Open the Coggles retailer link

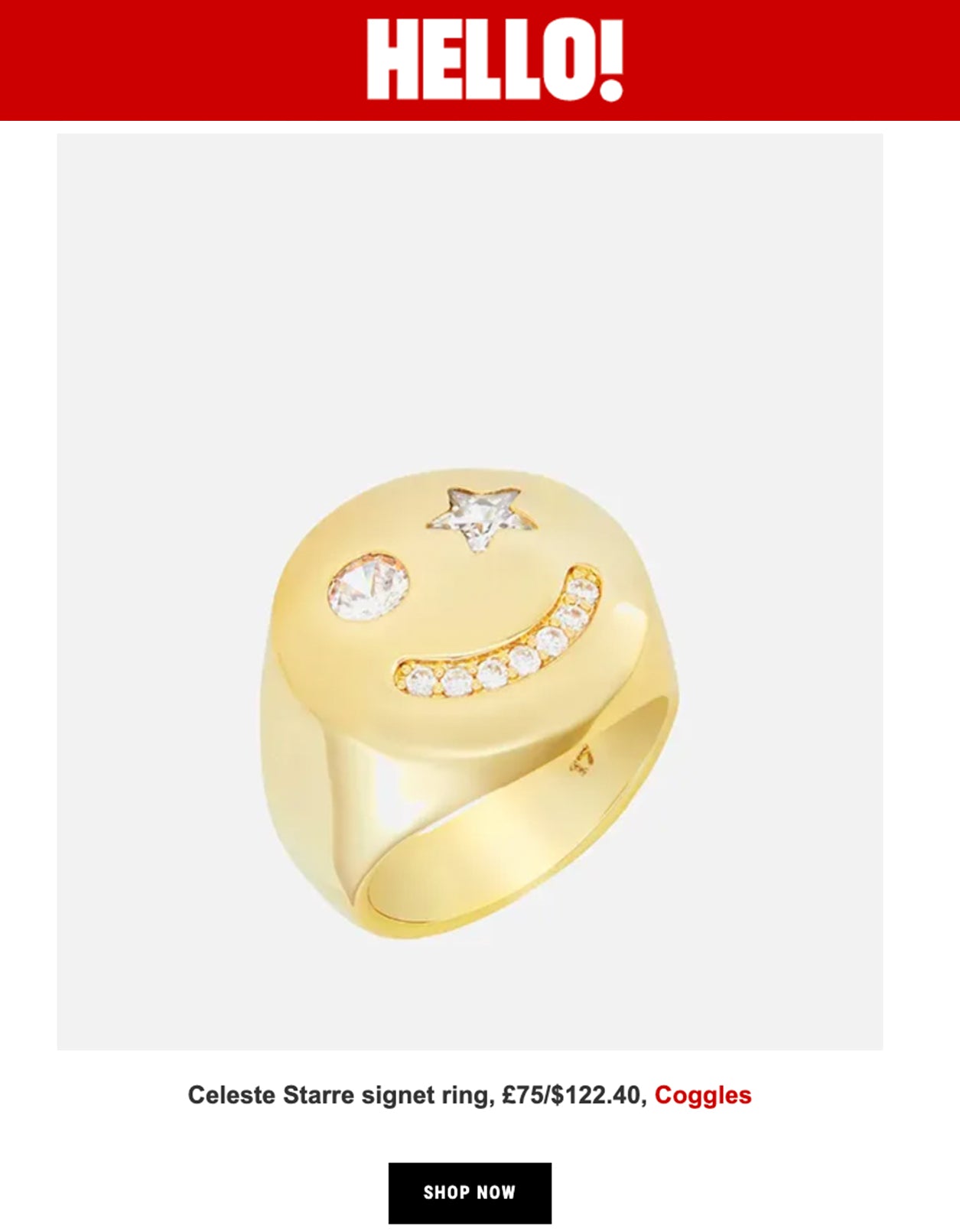(x=702, y=1095)
